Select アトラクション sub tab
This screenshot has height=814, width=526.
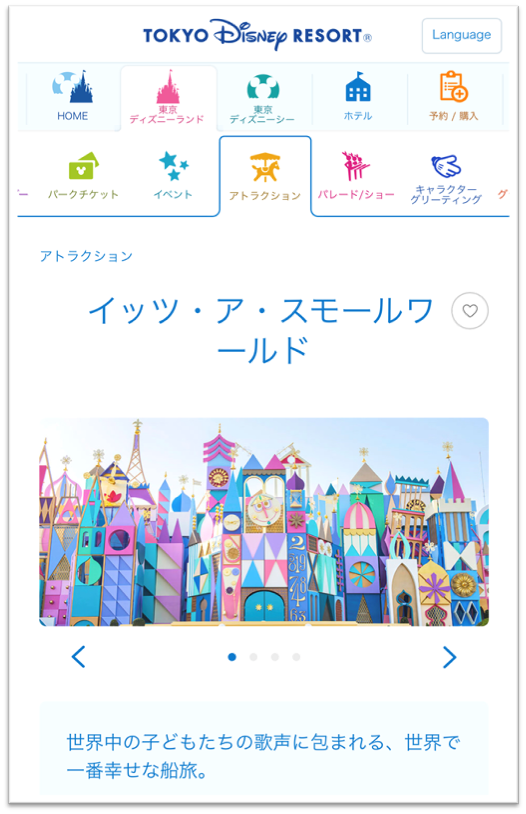265,176
